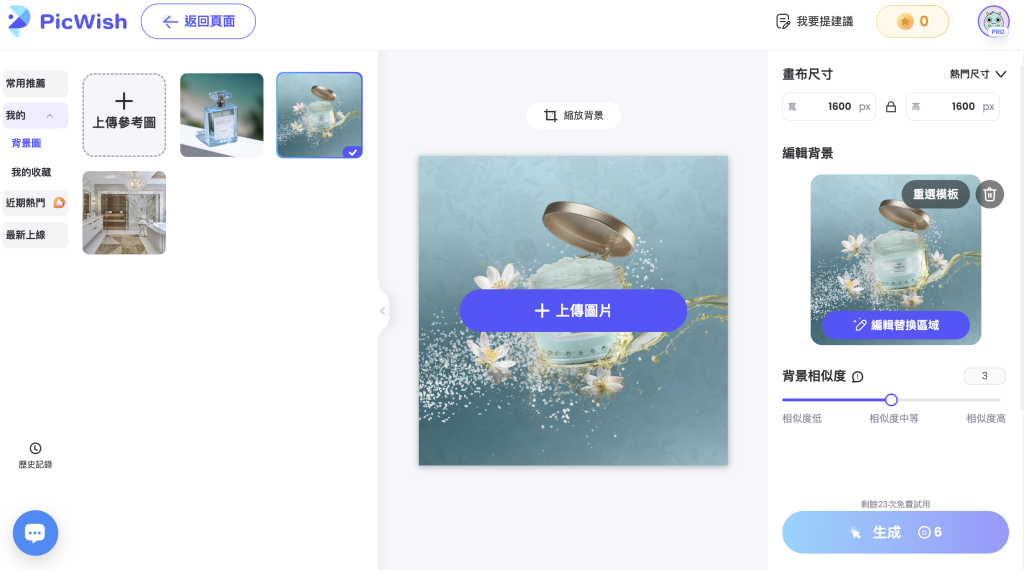1024x570 pixels.
Task: Tap 編輯替換區域 button
Action: [895, 325]
